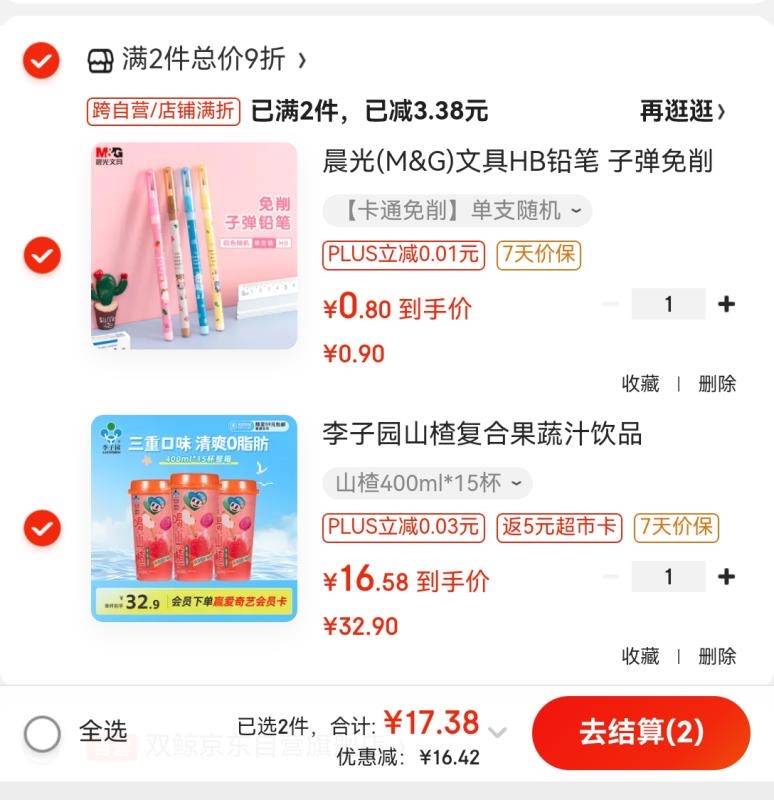Viewport: 774px width, 800px height.
Task: Expand the price breakdown arrow beside total
Action: tap(497, 732)
